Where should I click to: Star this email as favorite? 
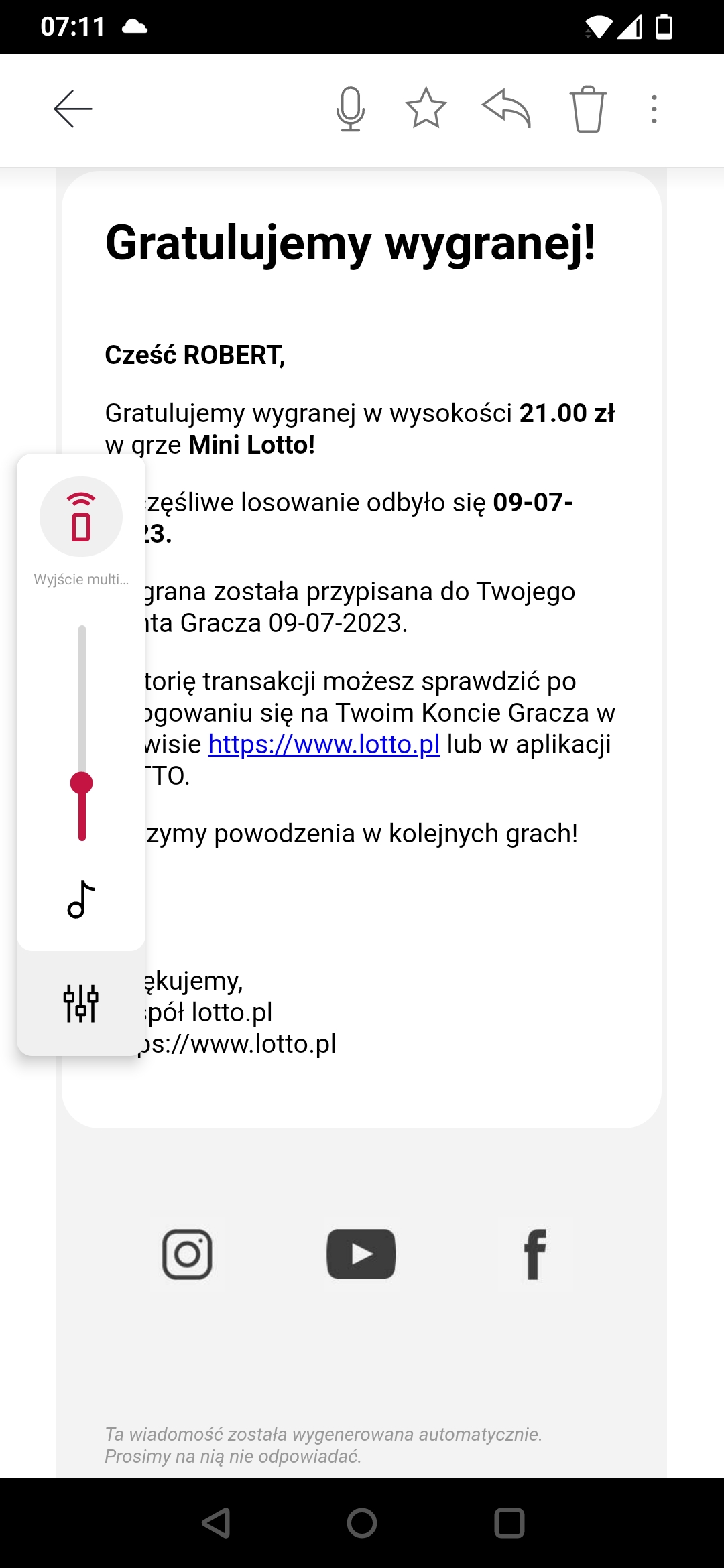(x=426, y=109)
